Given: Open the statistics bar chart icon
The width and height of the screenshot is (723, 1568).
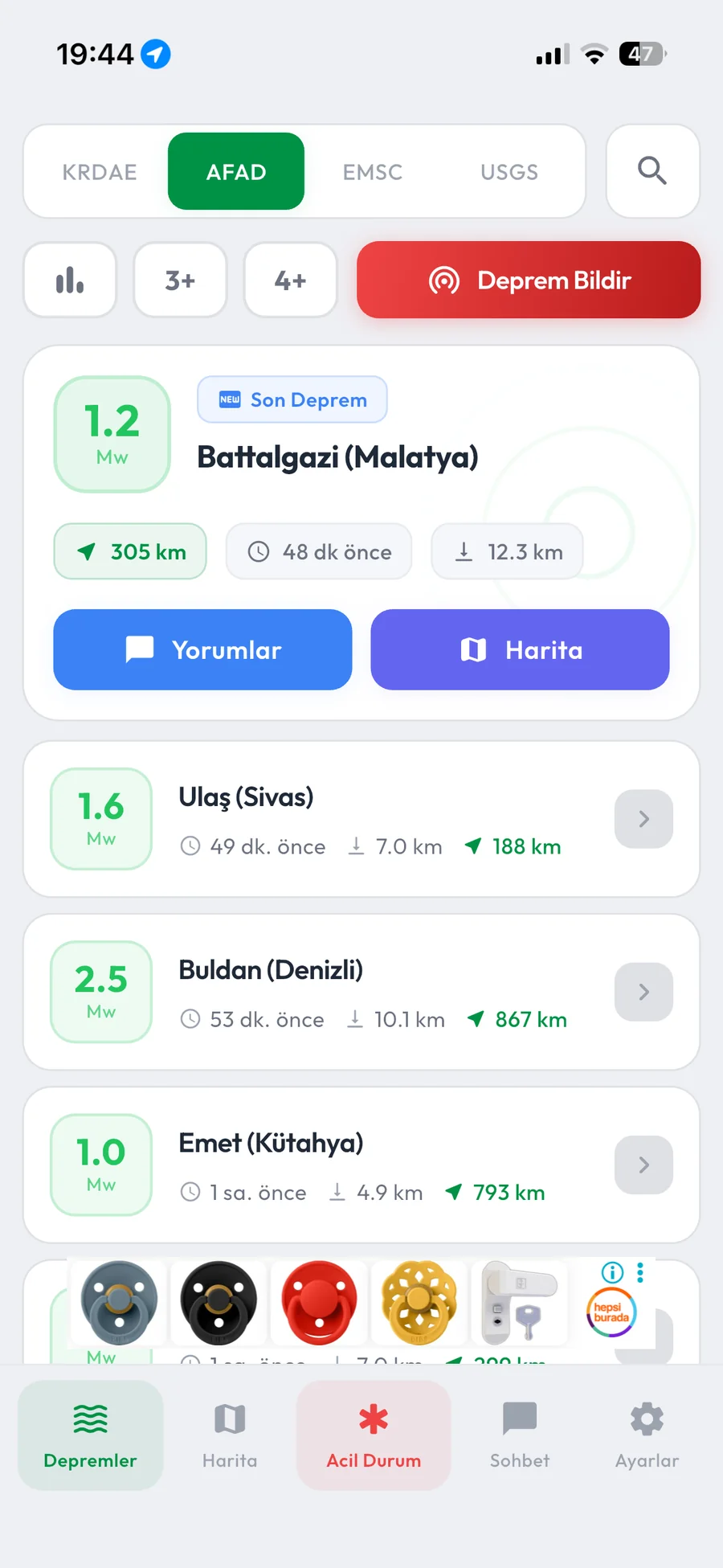Looking at the screenshot, I should point(70,280).
